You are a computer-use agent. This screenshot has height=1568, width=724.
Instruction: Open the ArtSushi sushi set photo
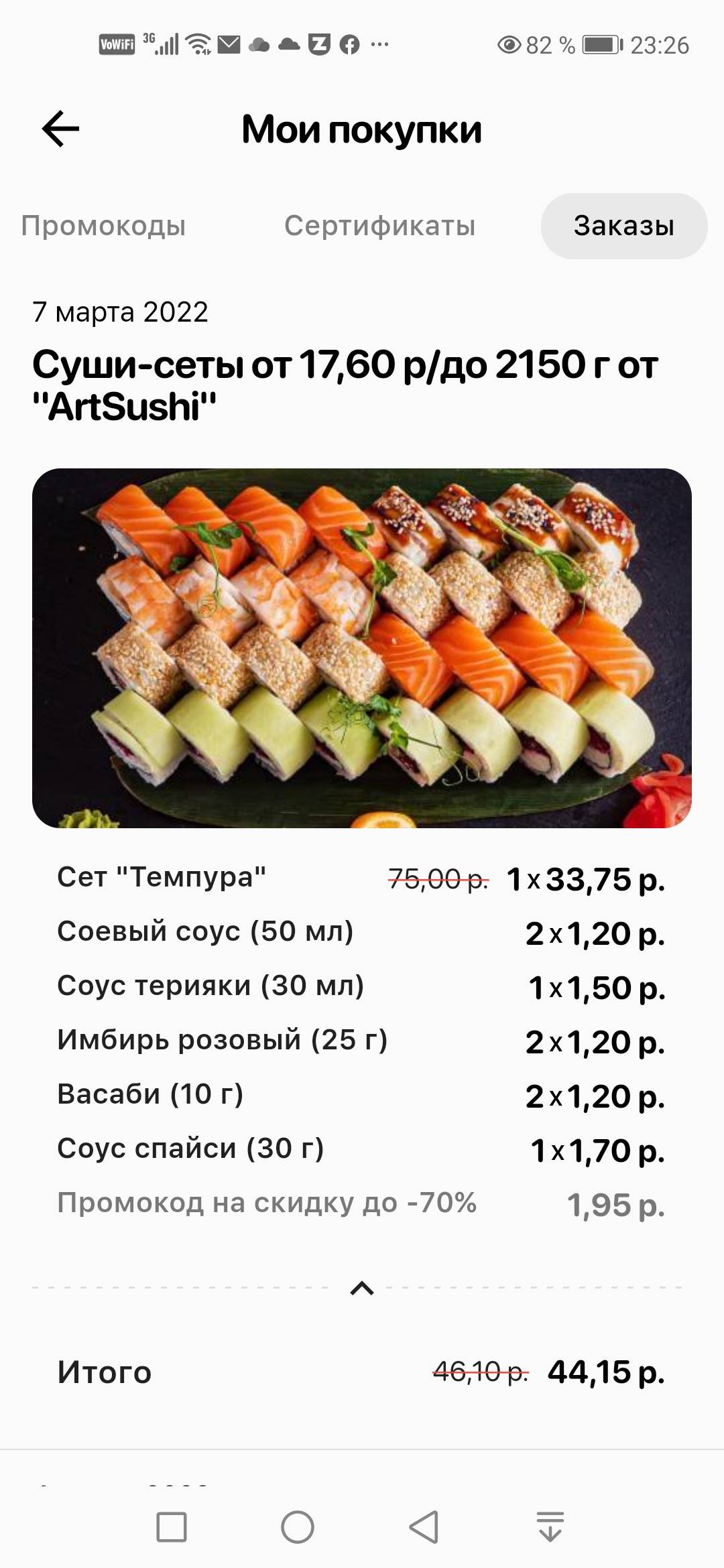pos(362,648)
